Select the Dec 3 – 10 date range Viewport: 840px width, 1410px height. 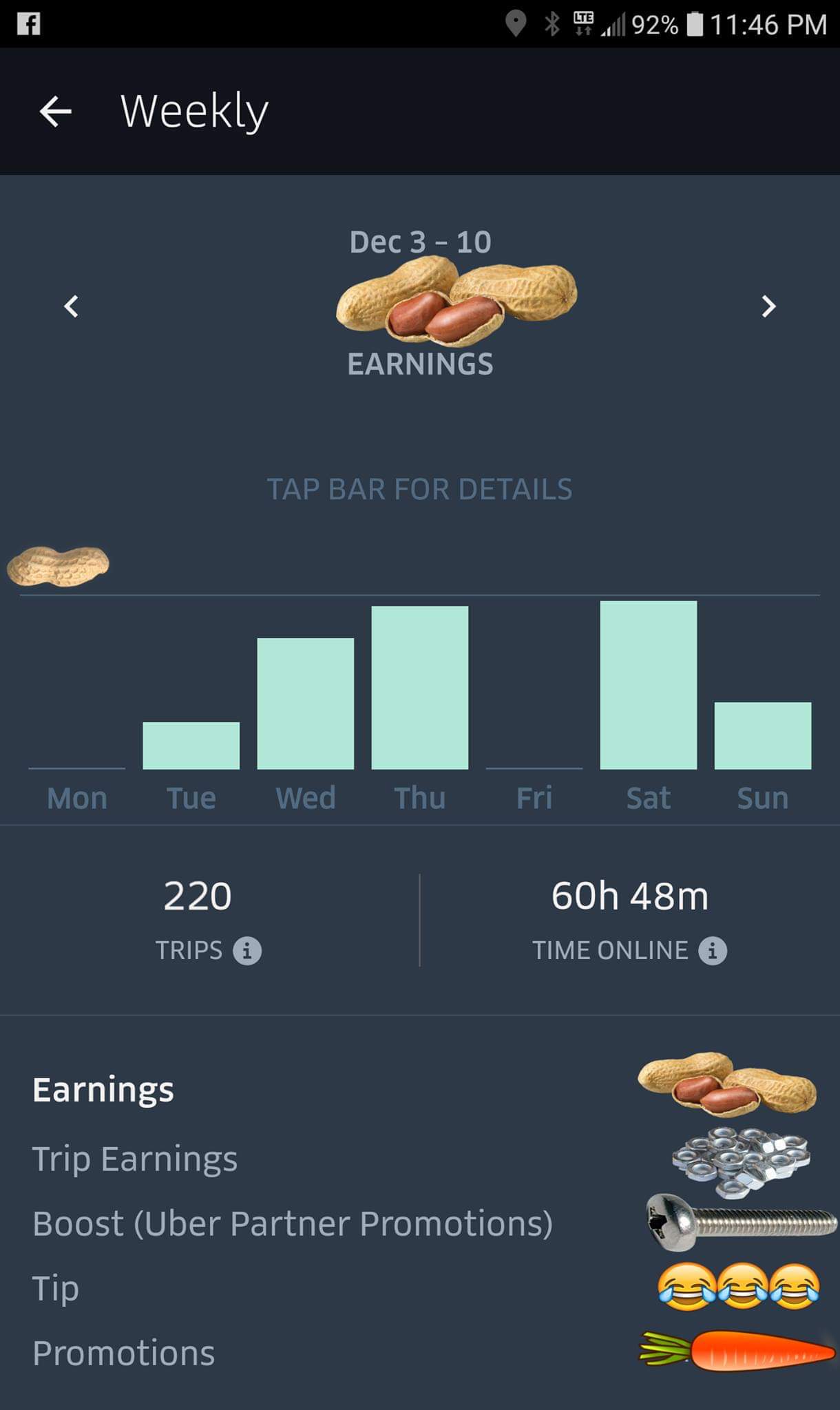(420, 240)
